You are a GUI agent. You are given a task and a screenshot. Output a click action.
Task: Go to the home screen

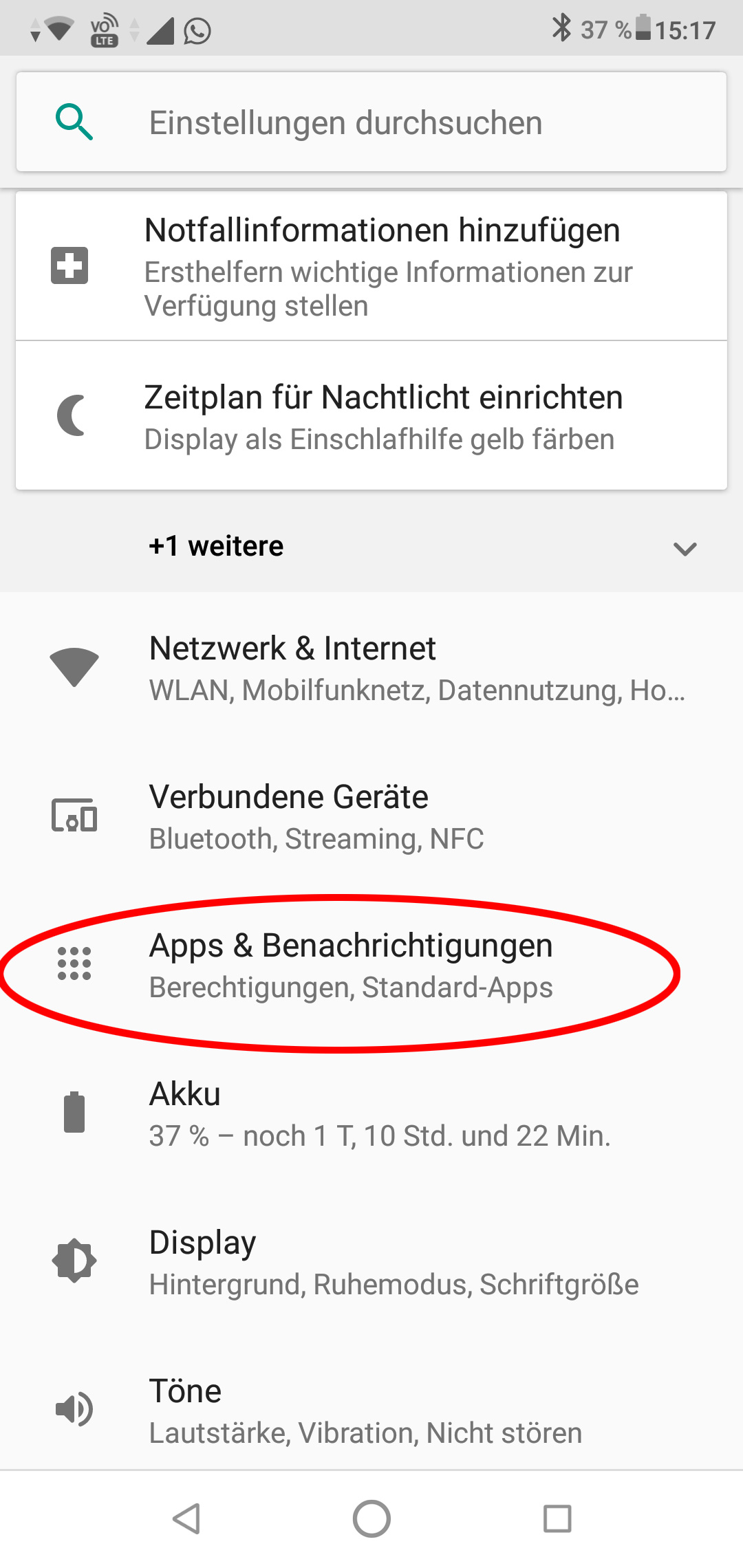pos(371,1518)
